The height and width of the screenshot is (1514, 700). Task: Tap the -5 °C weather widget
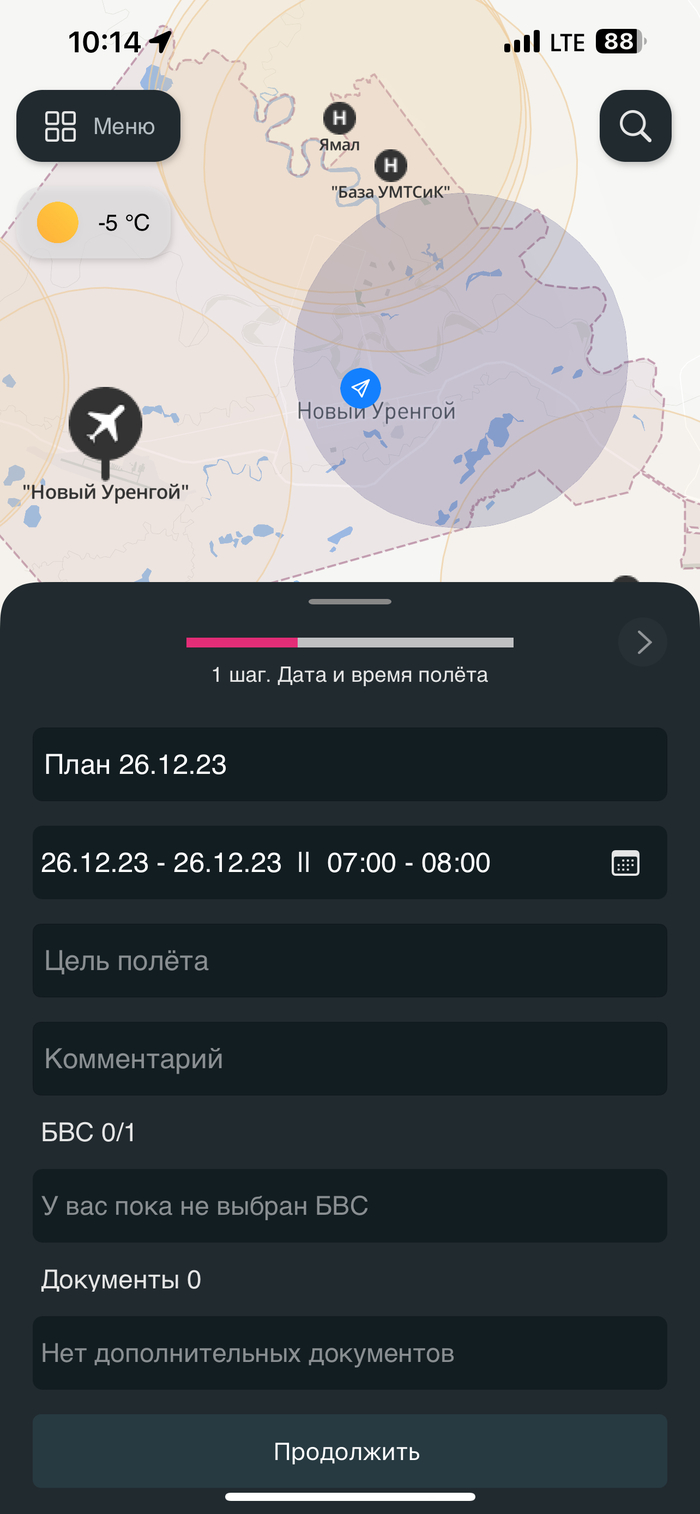[x=94, y=223]
